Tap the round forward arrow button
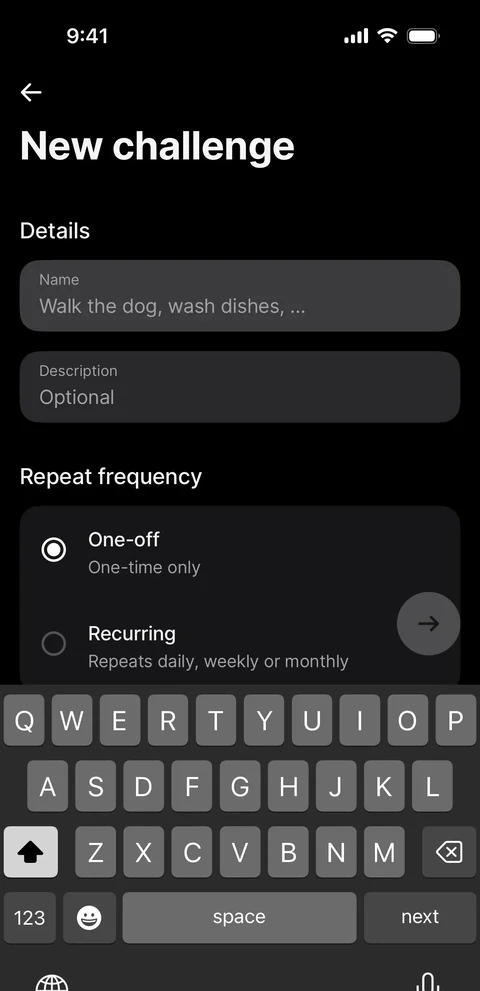Viewport: 480px width, 991px height. pos(428,624)
